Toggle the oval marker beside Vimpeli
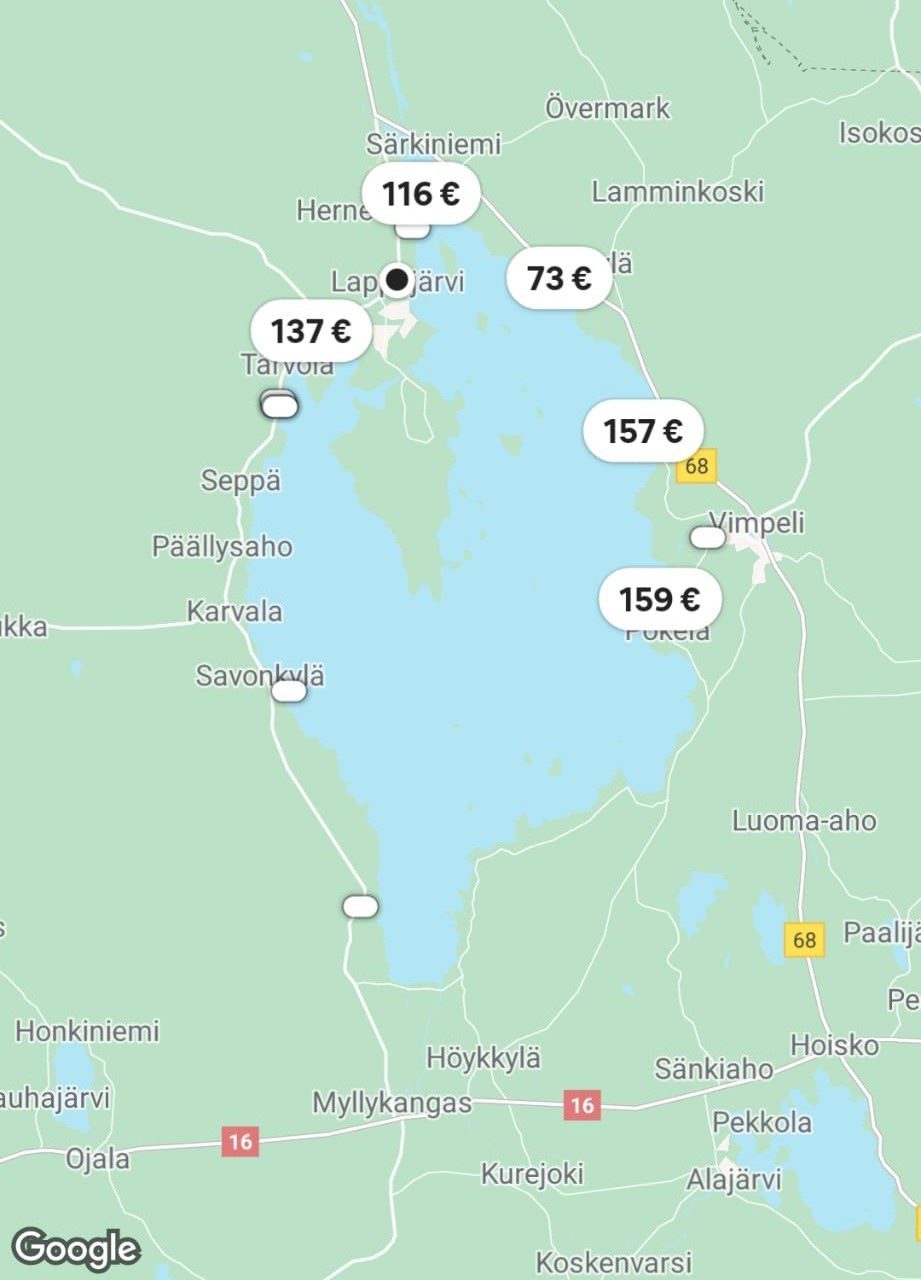This screenshot has height=1280, width=921. (707, 539)
